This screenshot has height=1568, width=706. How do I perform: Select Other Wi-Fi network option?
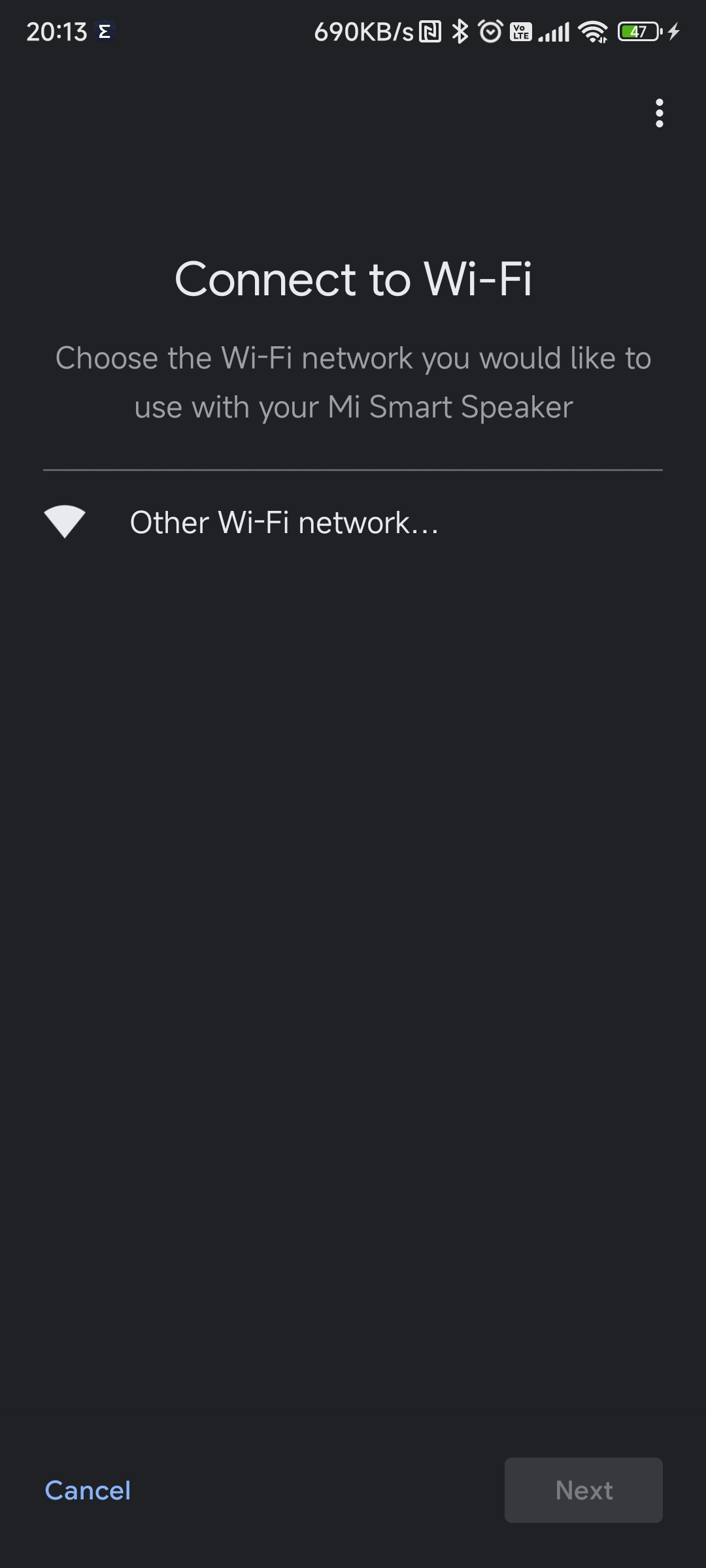pyautogui.click(x=353, y=522)
